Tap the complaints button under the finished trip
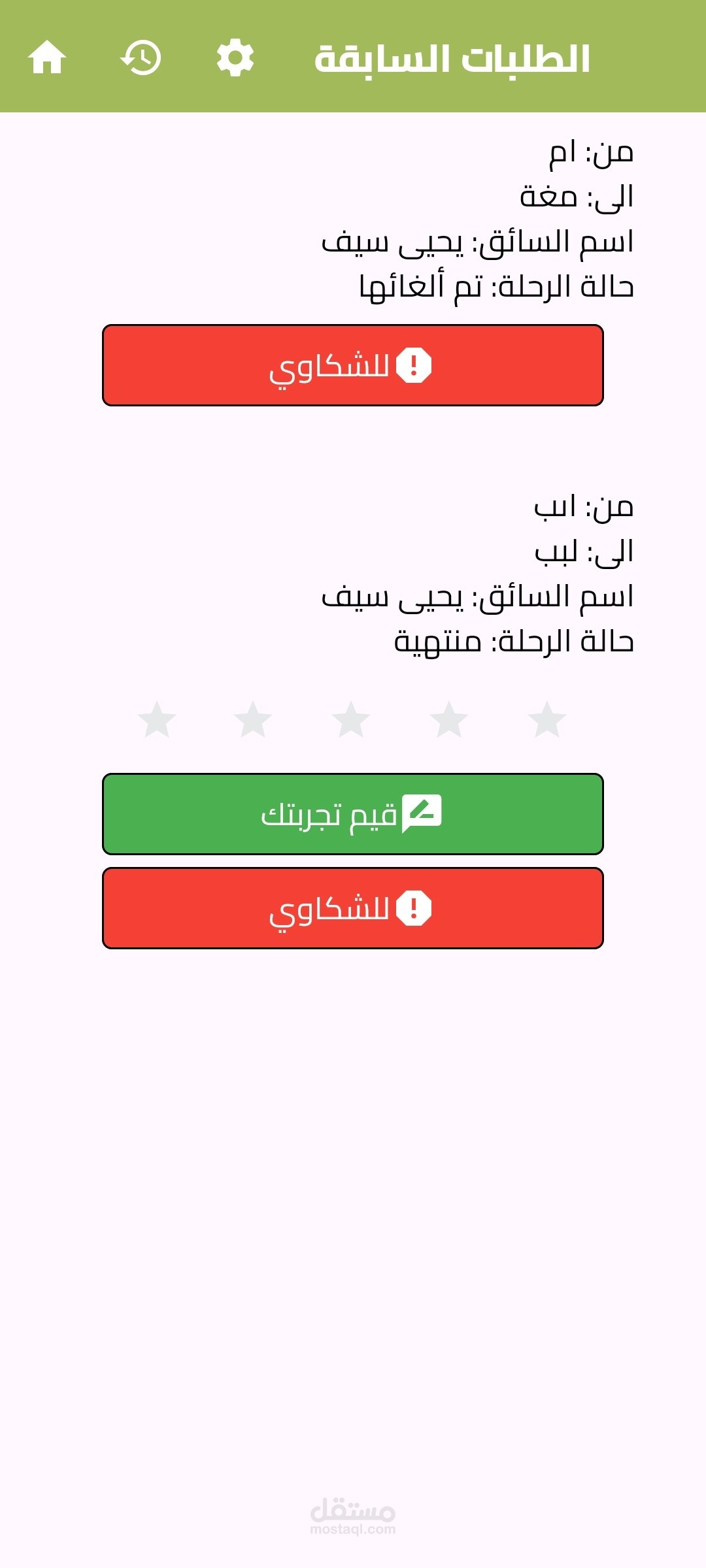 click(x=353, y=908)
